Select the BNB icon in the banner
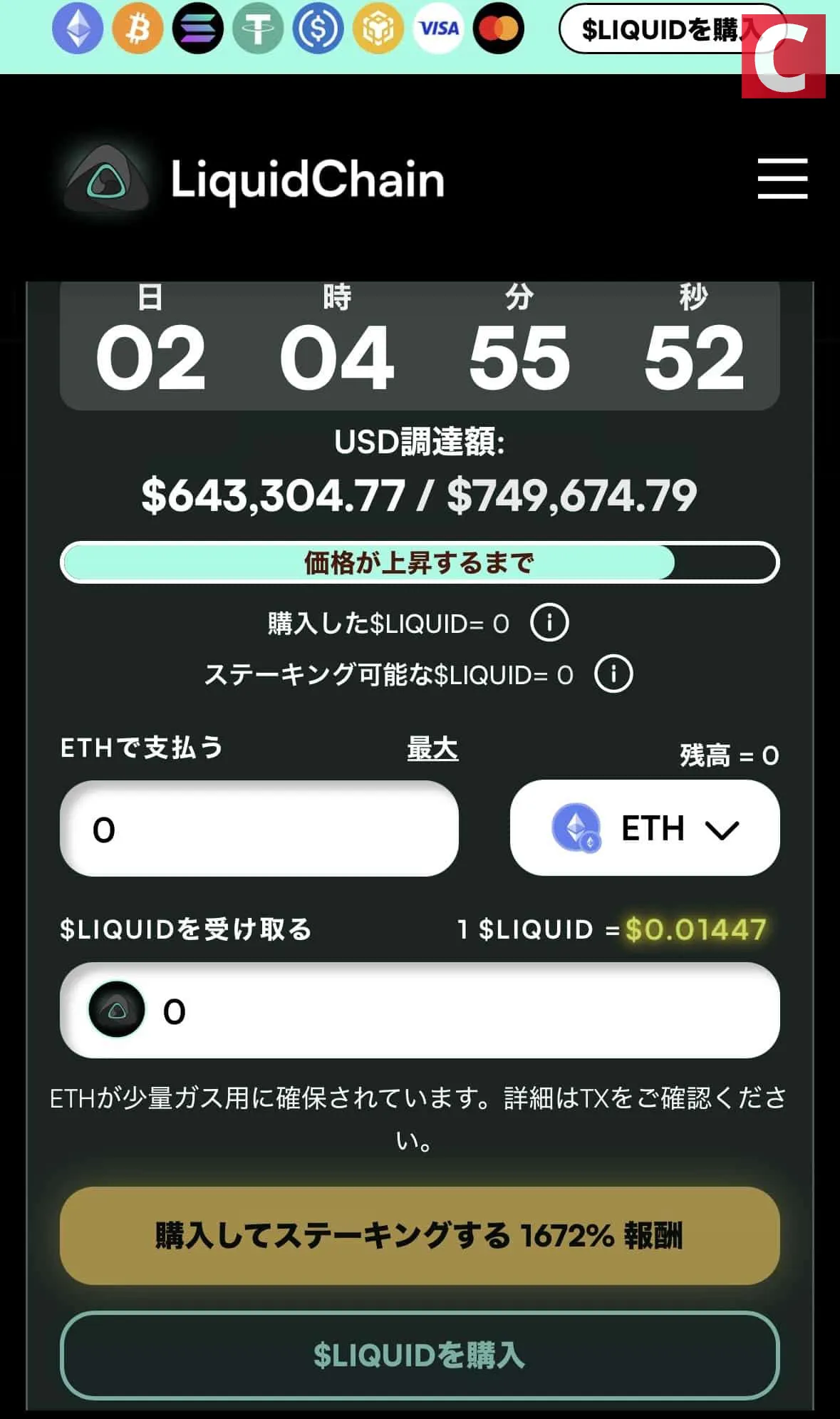Screen dimensions: 840x1419 pos(379,29)
